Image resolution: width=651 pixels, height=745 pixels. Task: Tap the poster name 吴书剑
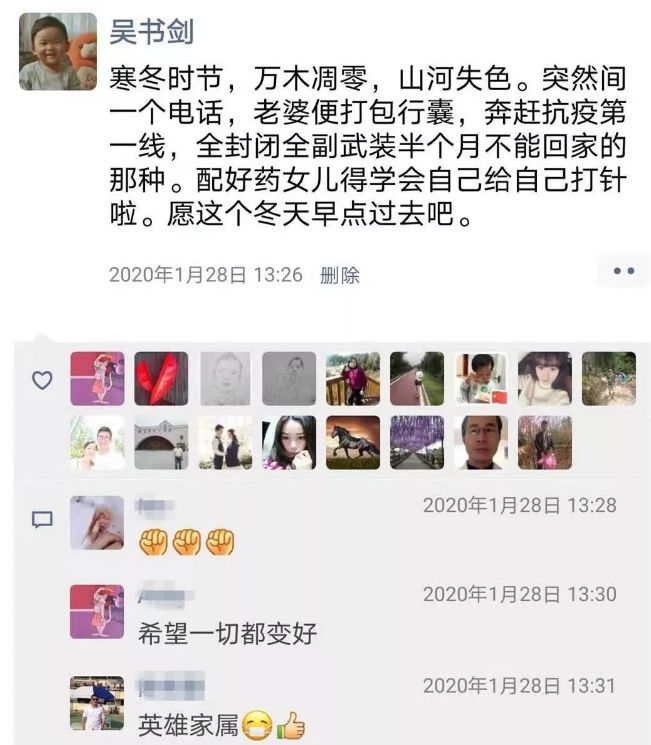[151, 30]
